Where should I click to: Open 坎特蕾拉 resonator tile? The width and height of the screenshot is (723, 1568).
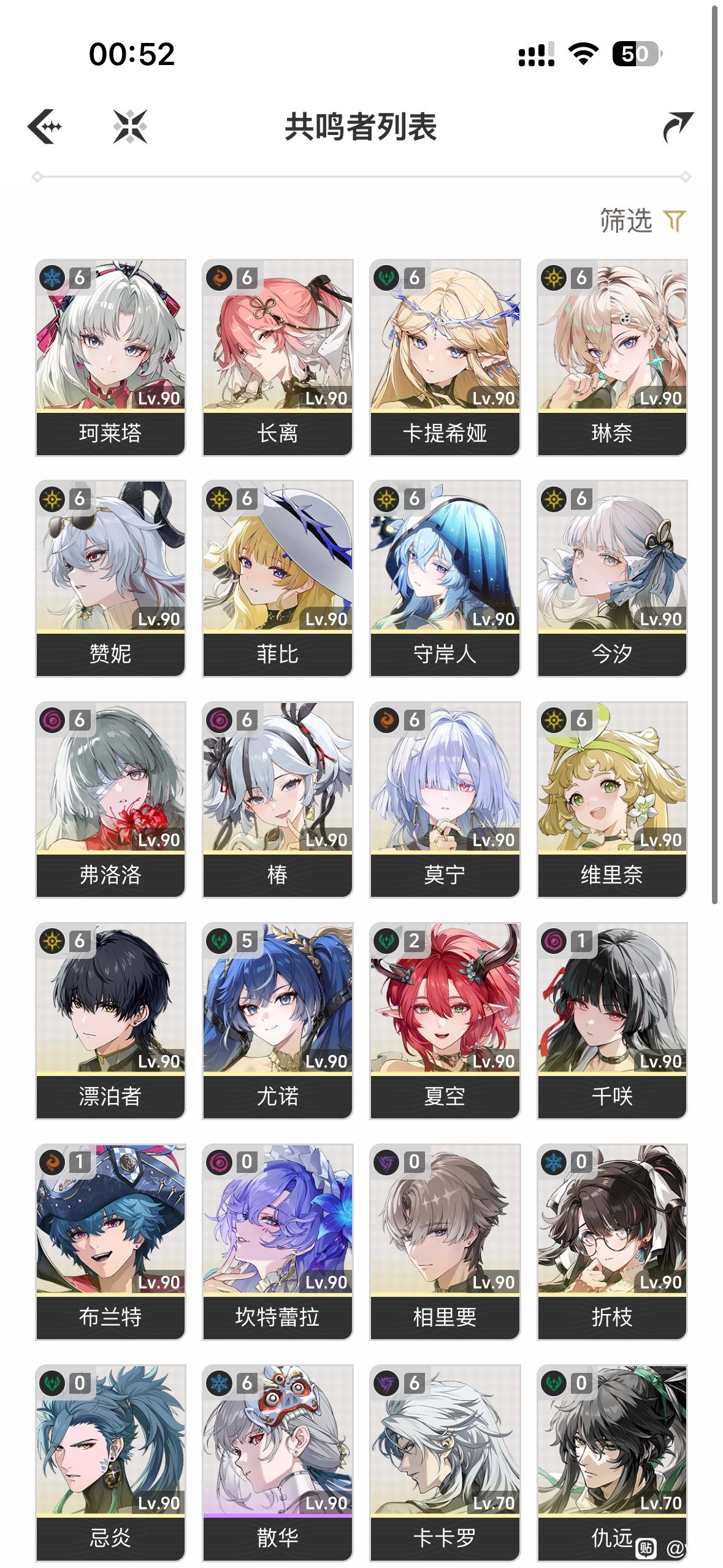pos(277,1240)
